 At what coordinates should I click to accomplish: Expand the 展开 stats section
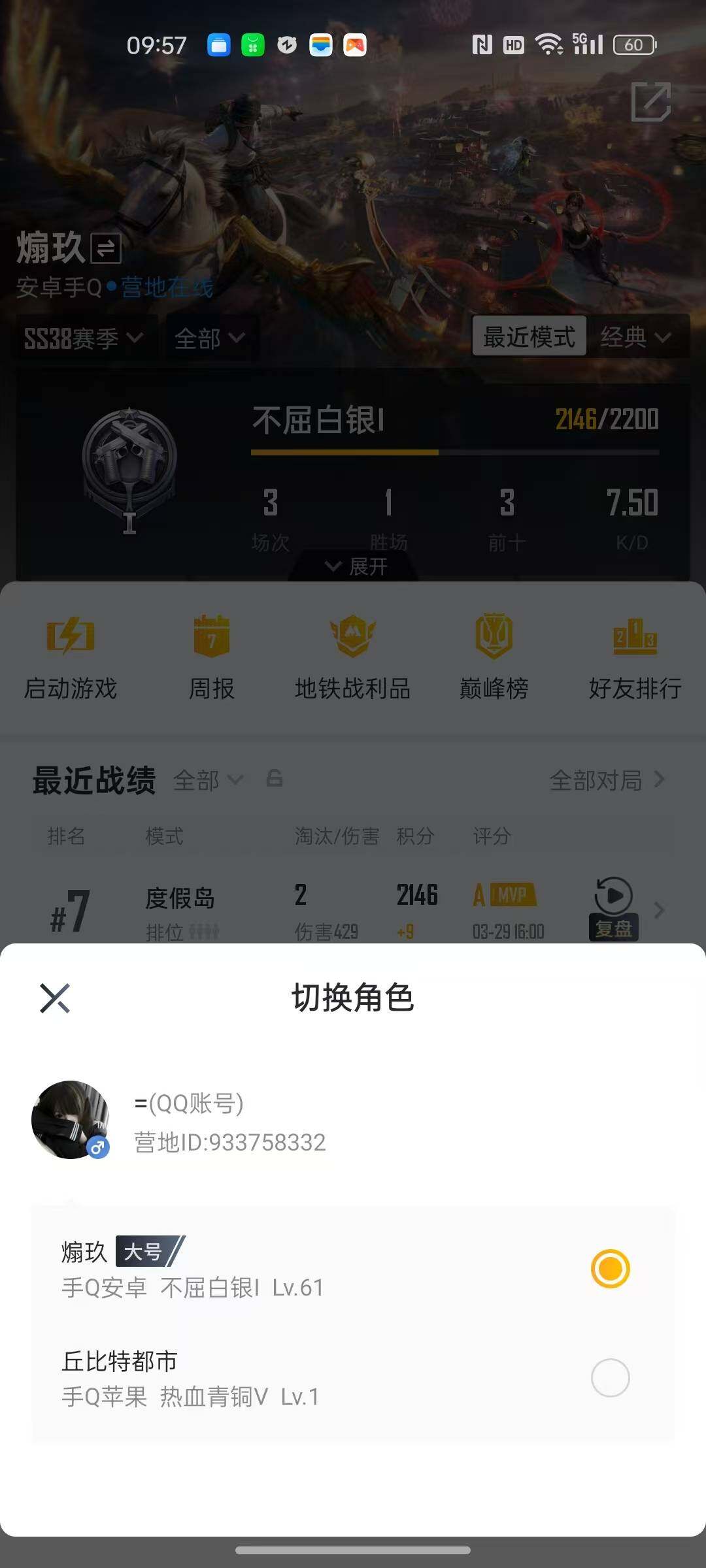353,566
